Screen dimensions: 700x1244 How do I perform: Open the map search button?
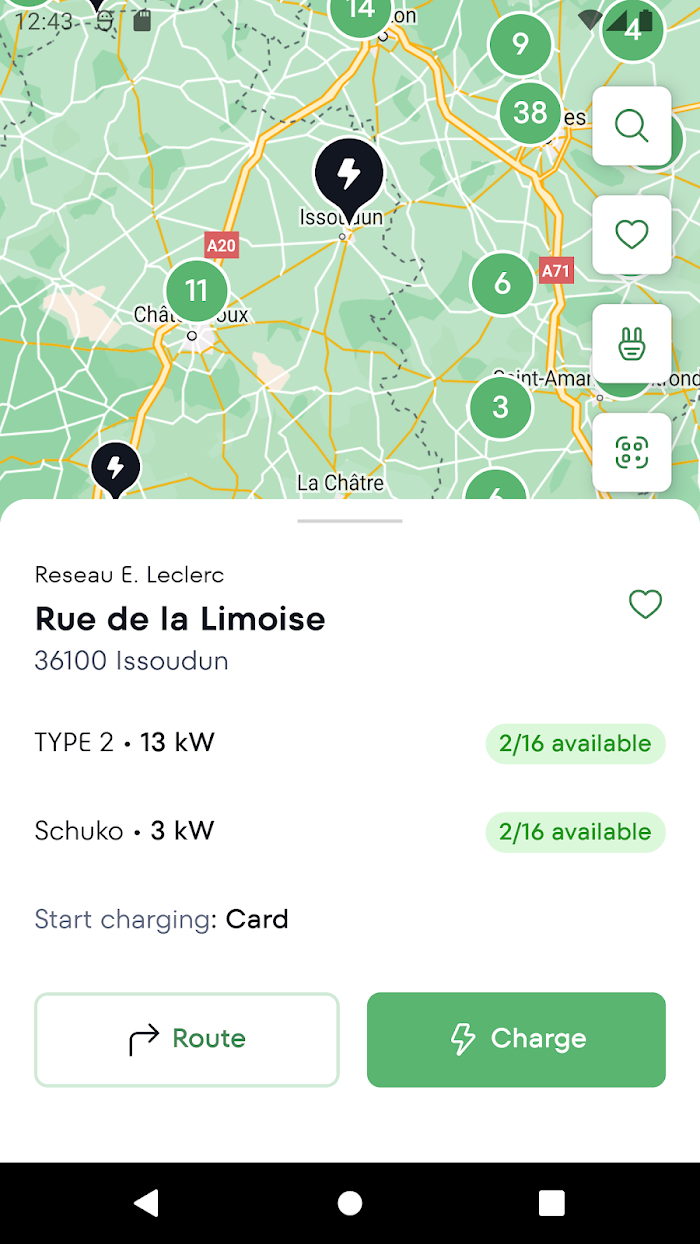(632, 126)
